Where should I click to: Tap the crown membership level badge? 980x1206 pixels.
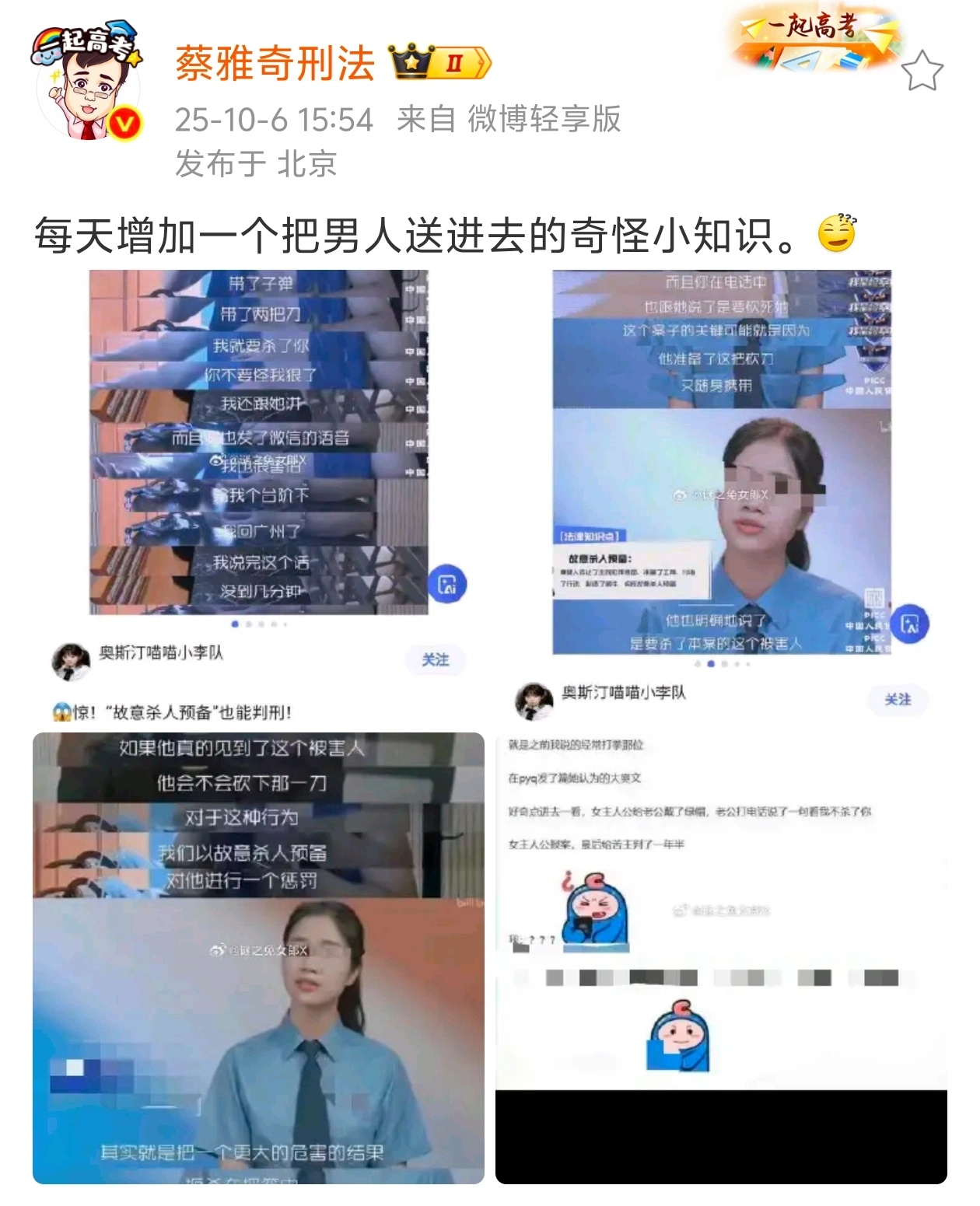click(441, 64)
